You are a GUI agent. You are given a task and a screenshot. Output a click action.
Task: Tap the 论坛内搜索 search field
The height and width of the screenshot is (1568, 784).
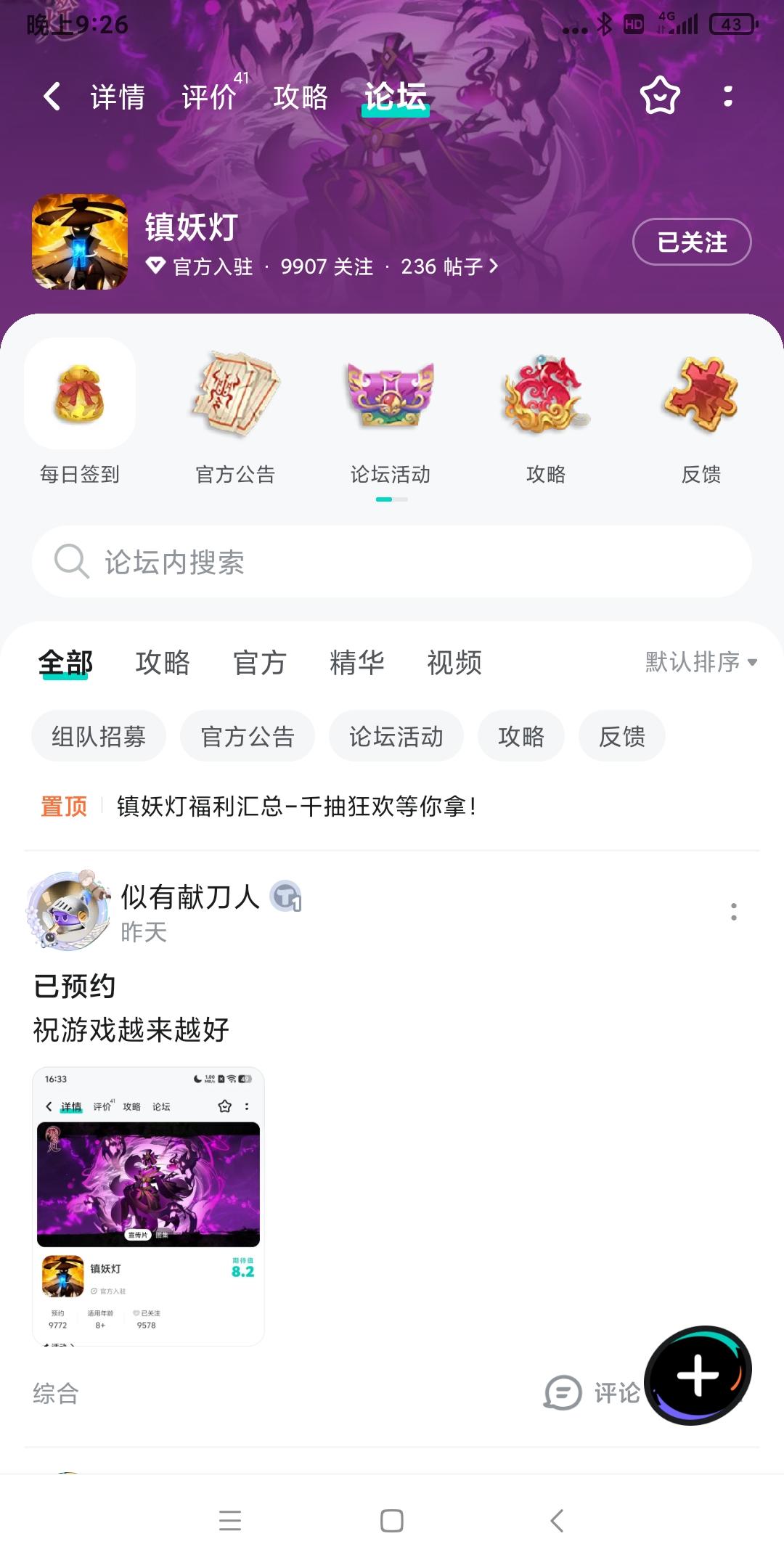[392, 561]
